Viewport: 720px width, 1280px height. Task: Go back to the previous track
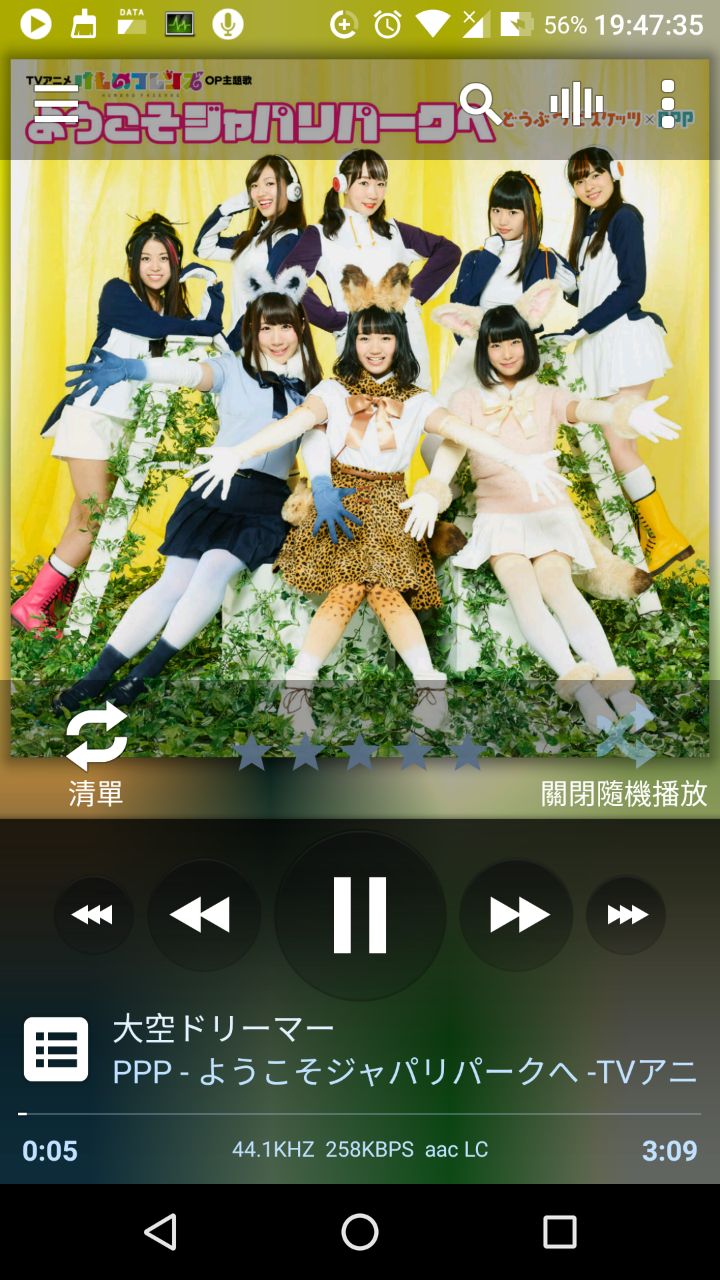[203, 915]
